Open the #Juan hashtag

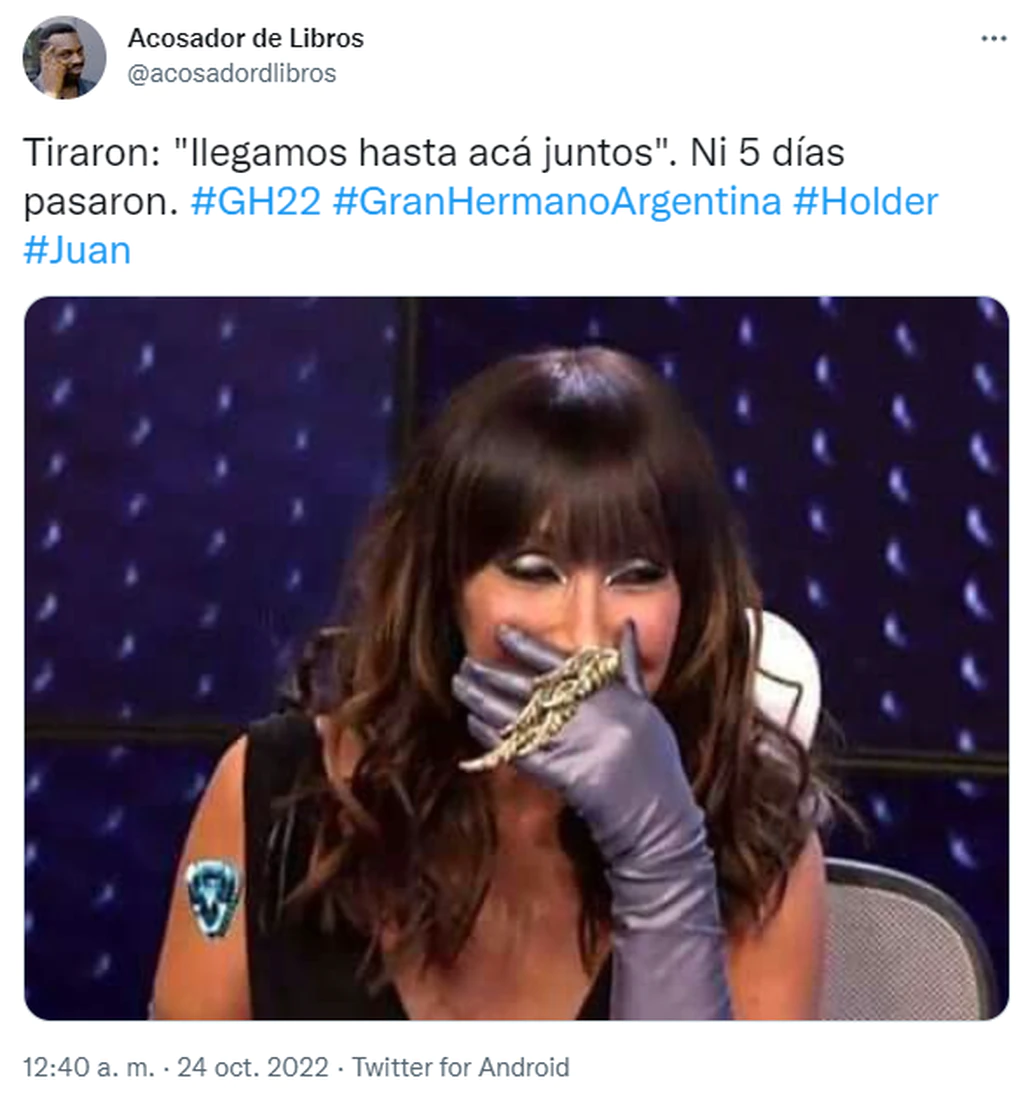pos(77,250)
